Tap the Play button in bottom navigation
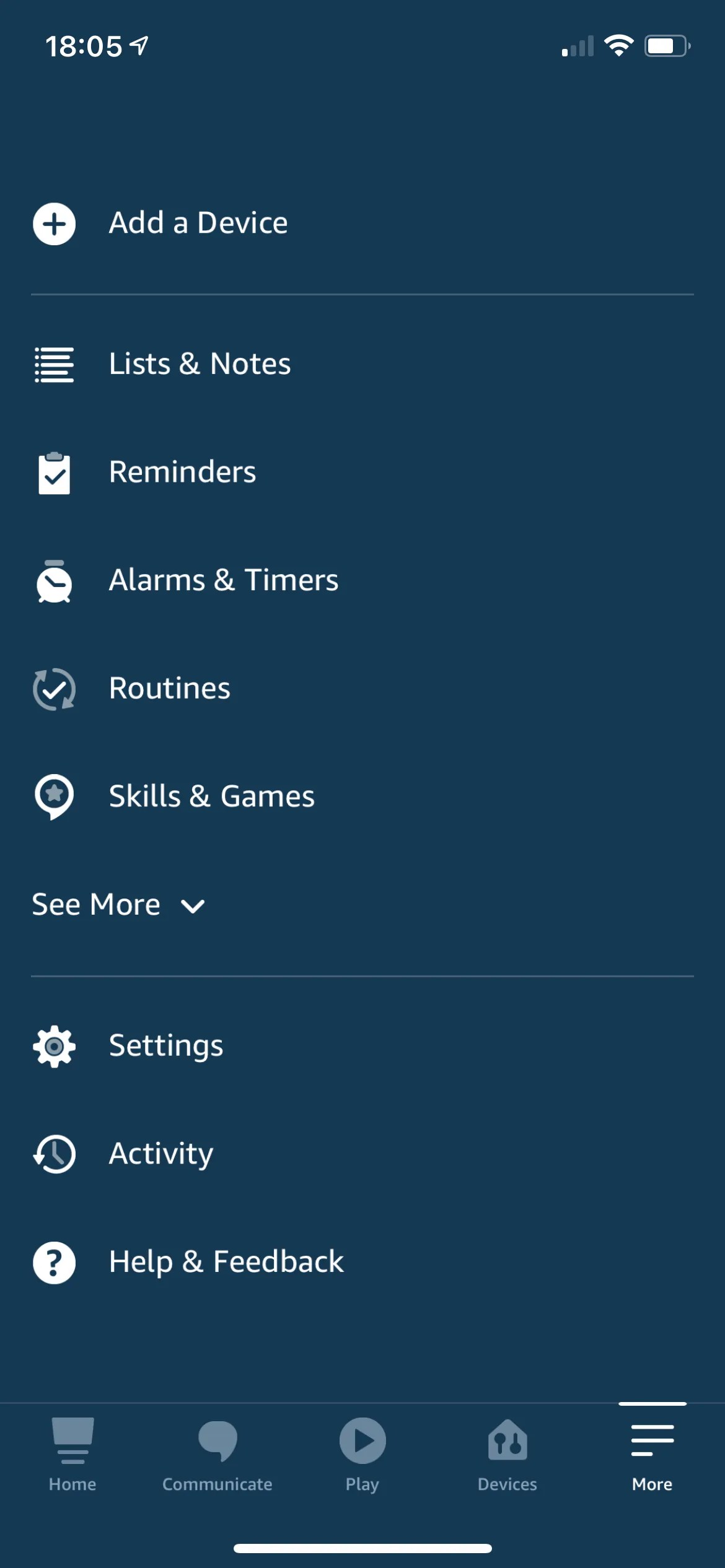 (x=361, y=1440)
